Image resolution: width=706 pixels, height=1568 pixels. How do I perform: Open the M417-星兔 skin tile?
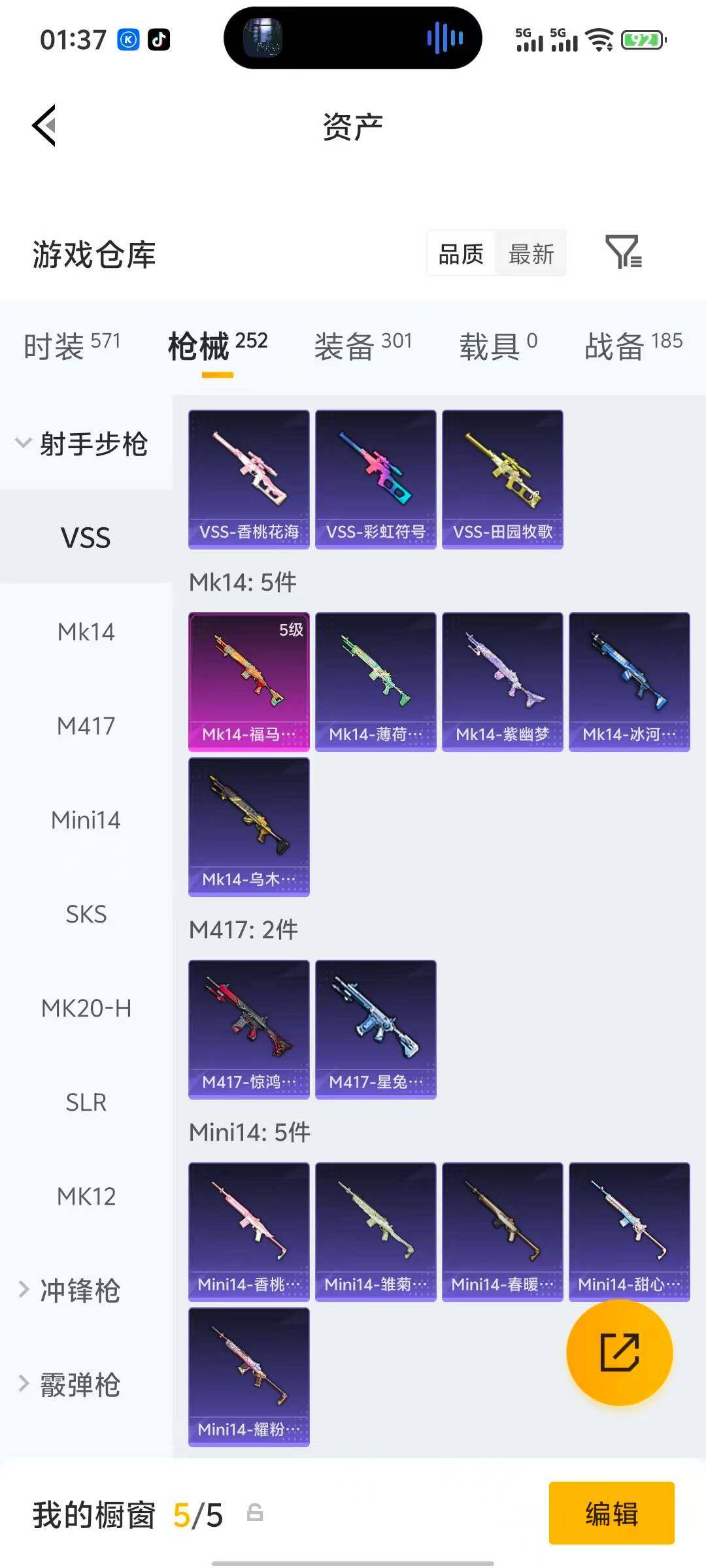click(x=375, y=1029)
